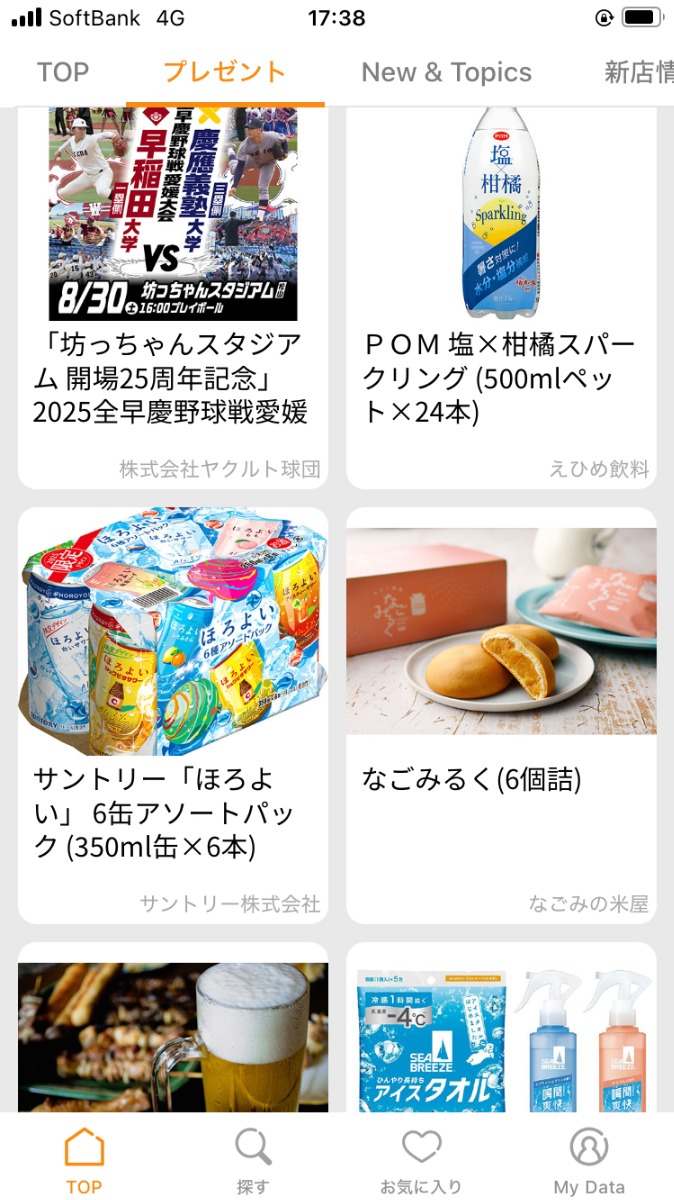Open the 坊っちゃんスタジアム 早慶野球戦 present card

point(173,300)
